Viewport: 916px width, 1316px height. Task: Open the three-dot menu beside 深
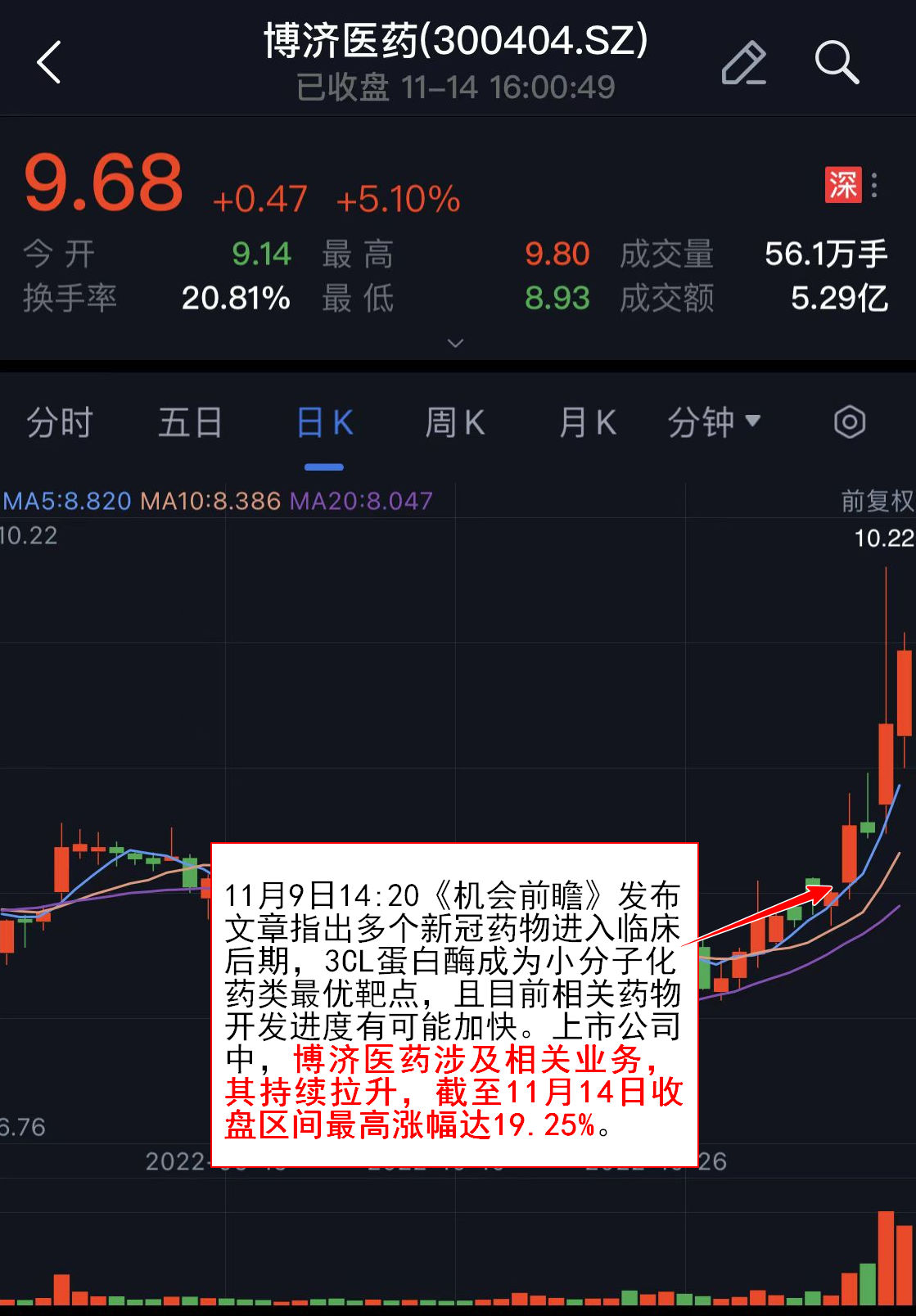pyautogui.click(x=875, y=186)
